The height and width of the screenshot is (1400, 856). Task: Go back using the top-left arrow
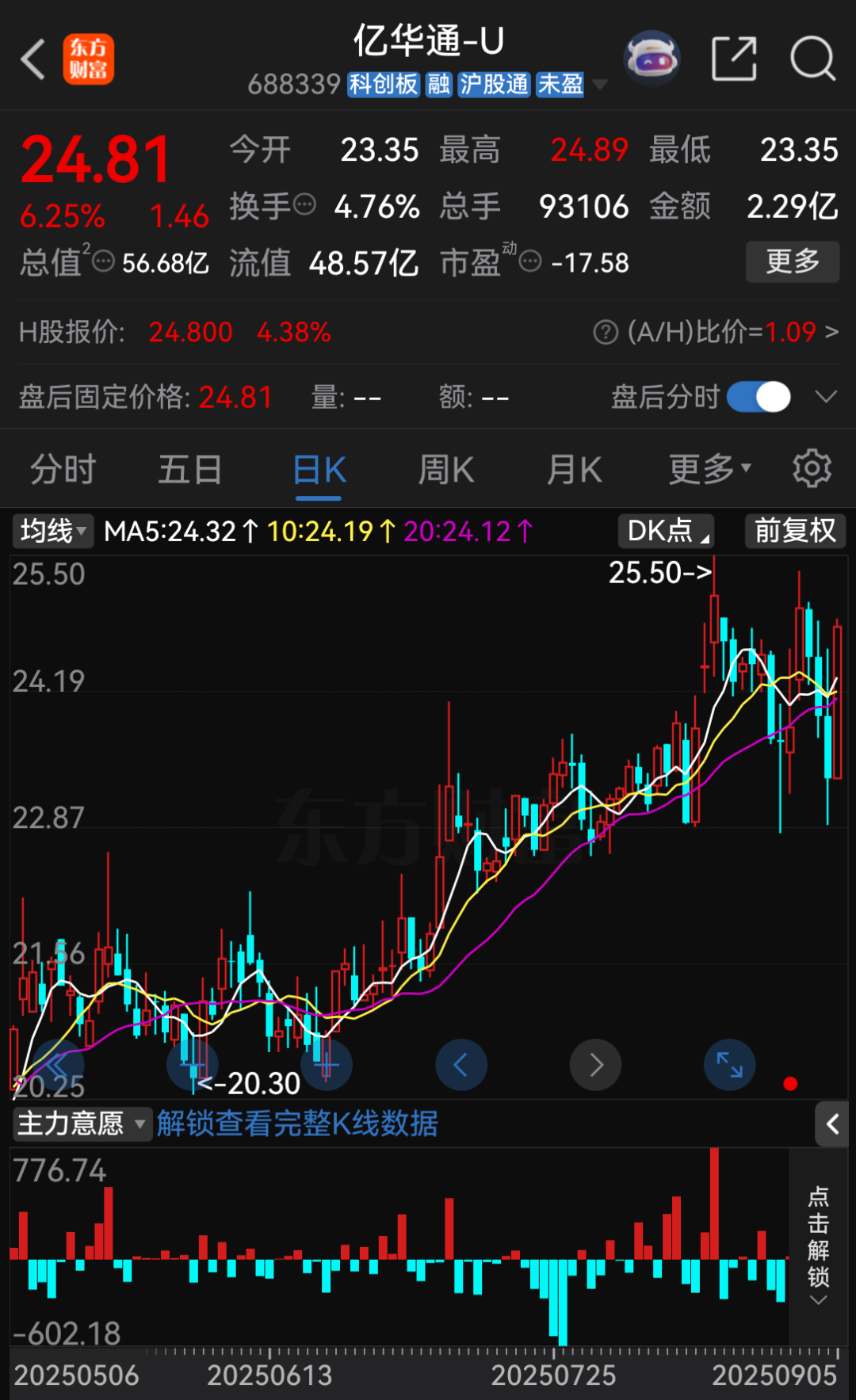pos(33,59)
